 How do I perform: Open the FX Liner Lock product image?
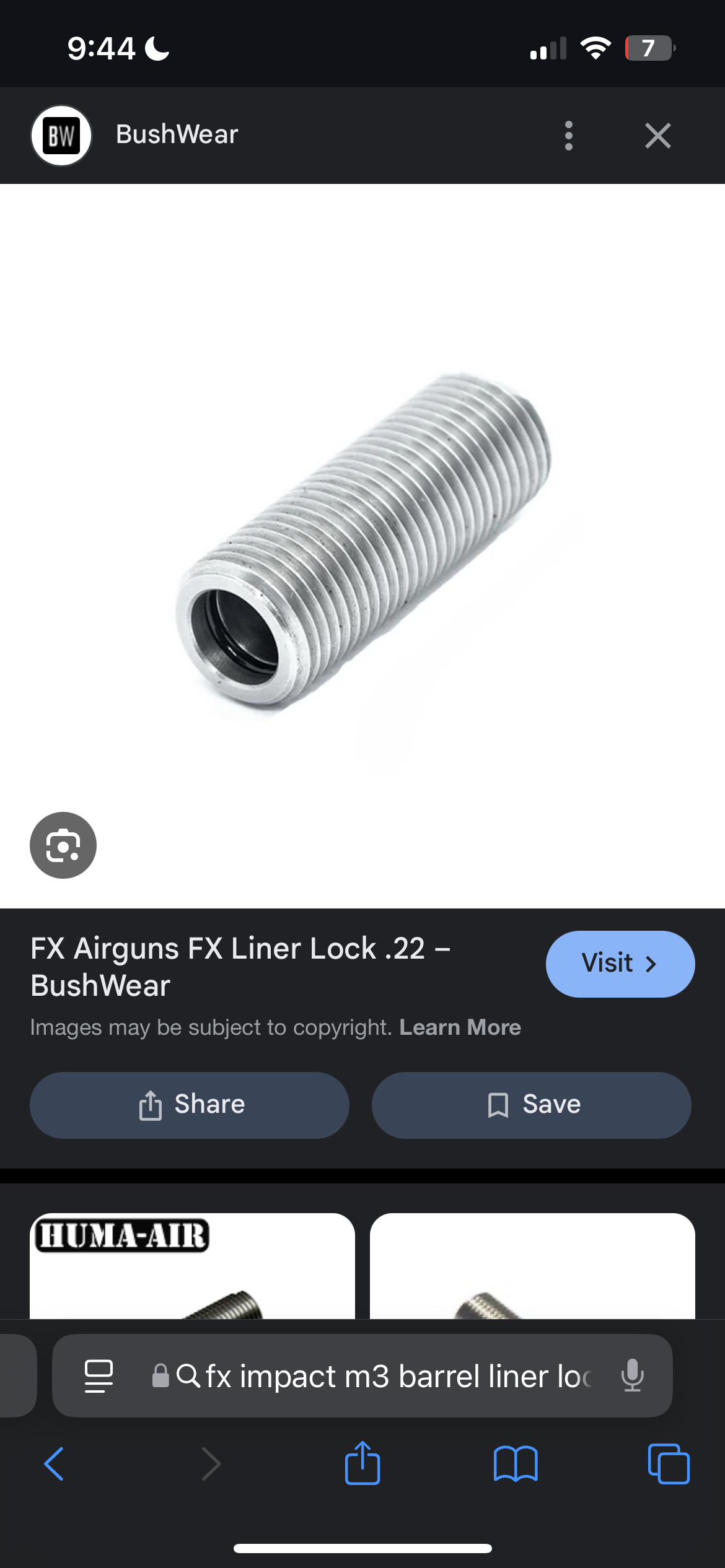click(362, 545)
